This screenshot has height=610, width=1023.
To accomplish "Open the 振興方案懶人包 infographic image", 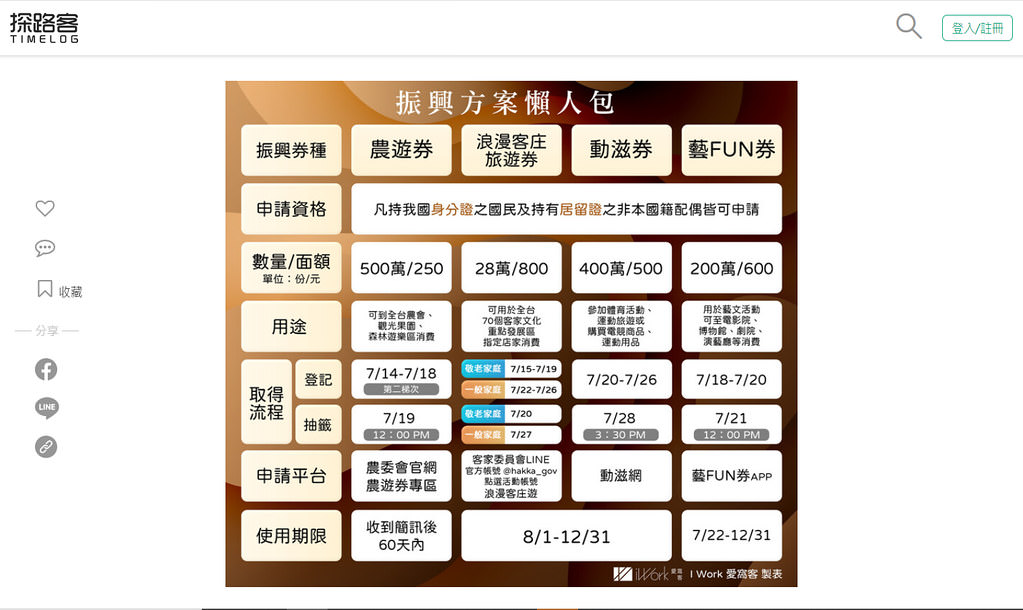I will pyautogui.click(x=511, y=333).
